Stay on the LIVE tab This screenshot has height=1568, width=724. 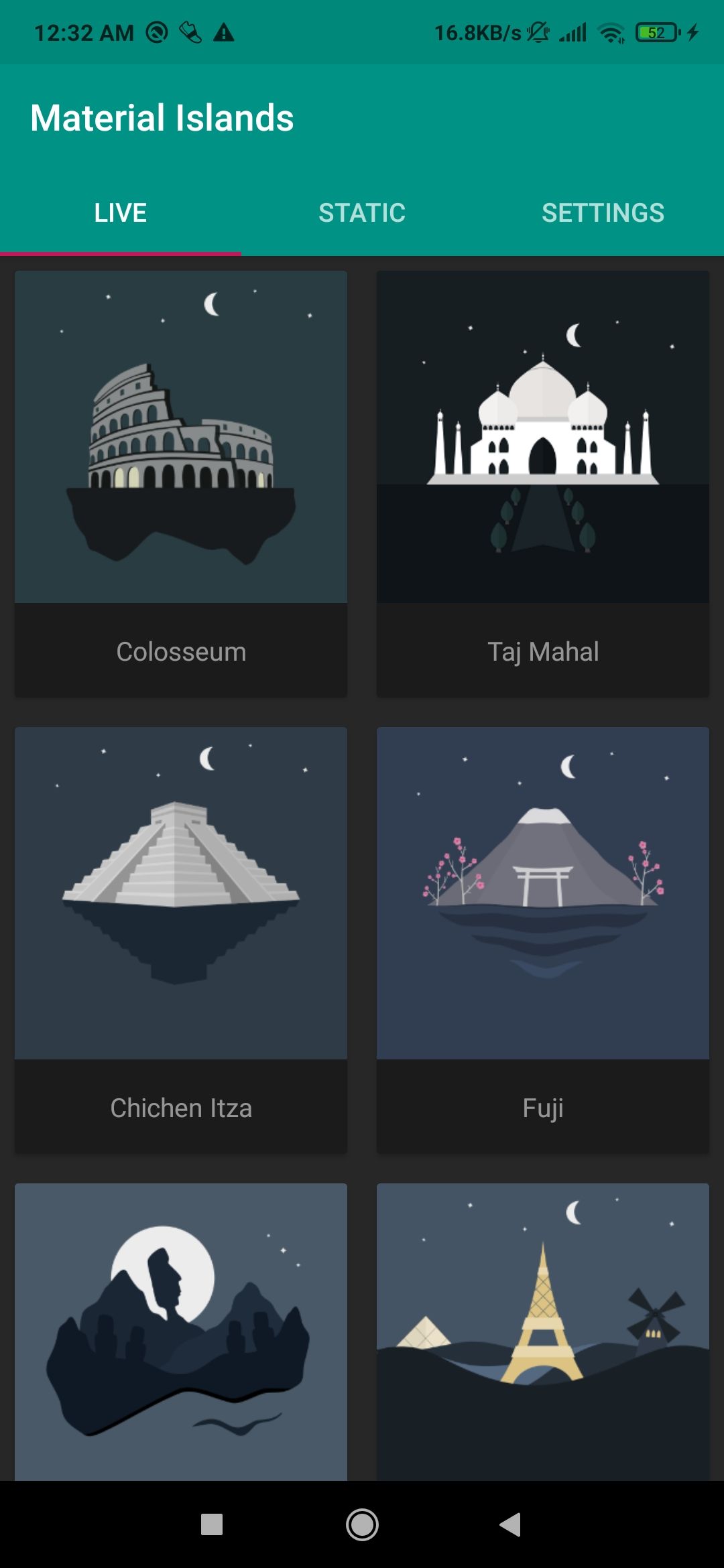pyautogui.click(x=120, y=212)
